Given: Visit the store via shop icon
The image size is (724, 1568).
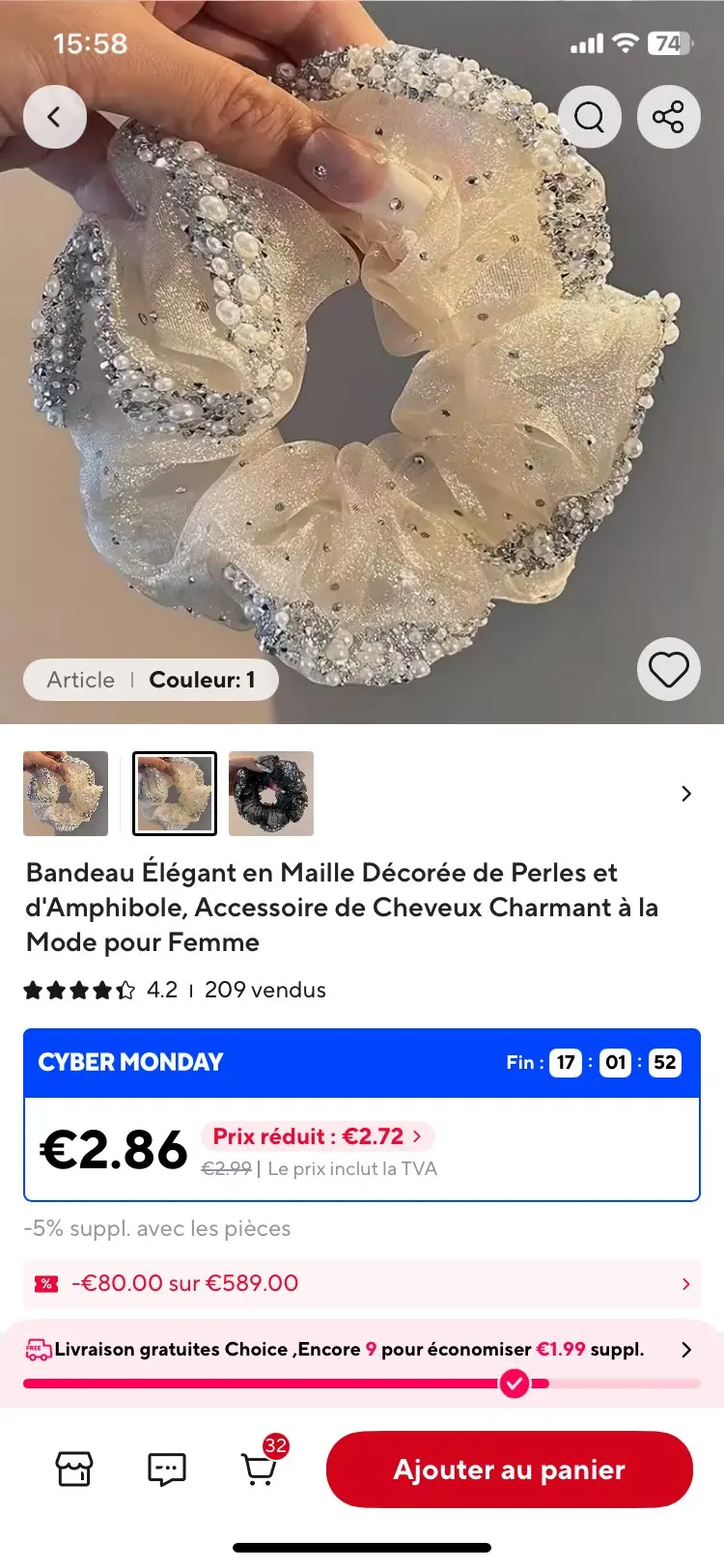Looking at the screenshot, I should [74, 1470].
